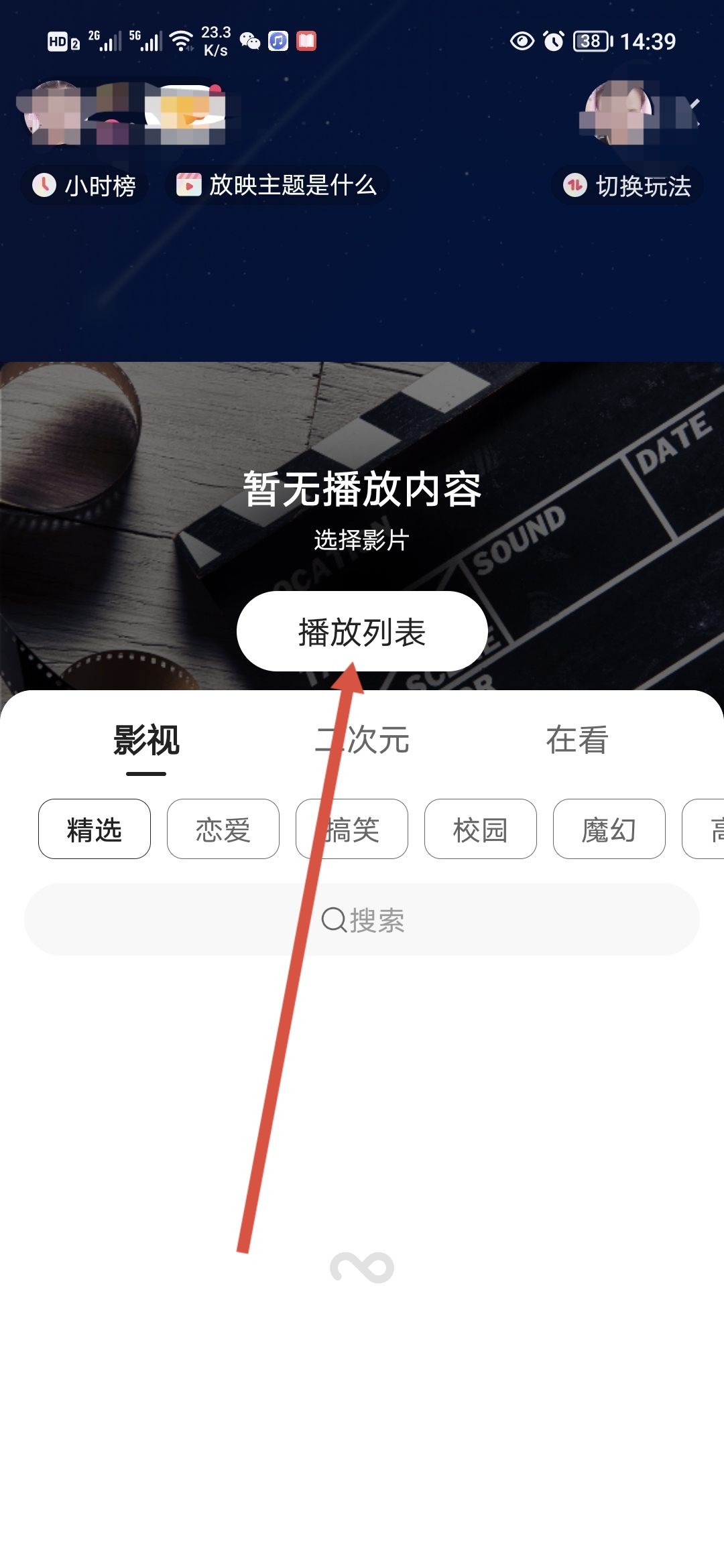Open the host avatar at top left

tap(54, 113)
